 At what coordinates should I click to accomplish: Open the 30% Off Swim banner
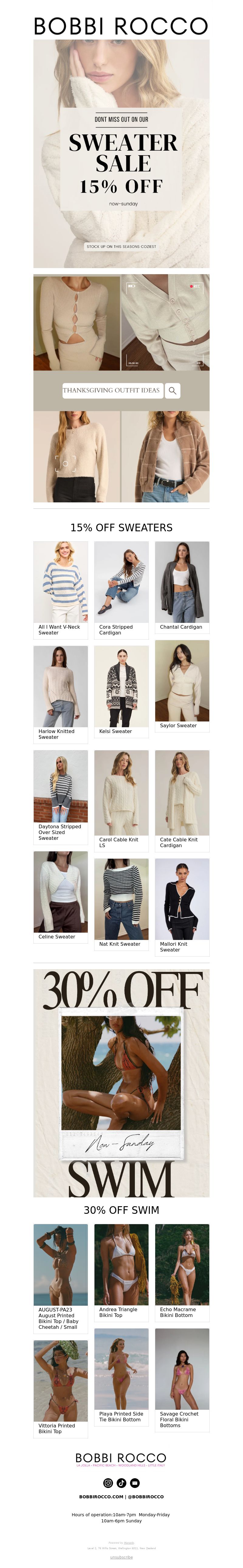[x=122, y=1084]
